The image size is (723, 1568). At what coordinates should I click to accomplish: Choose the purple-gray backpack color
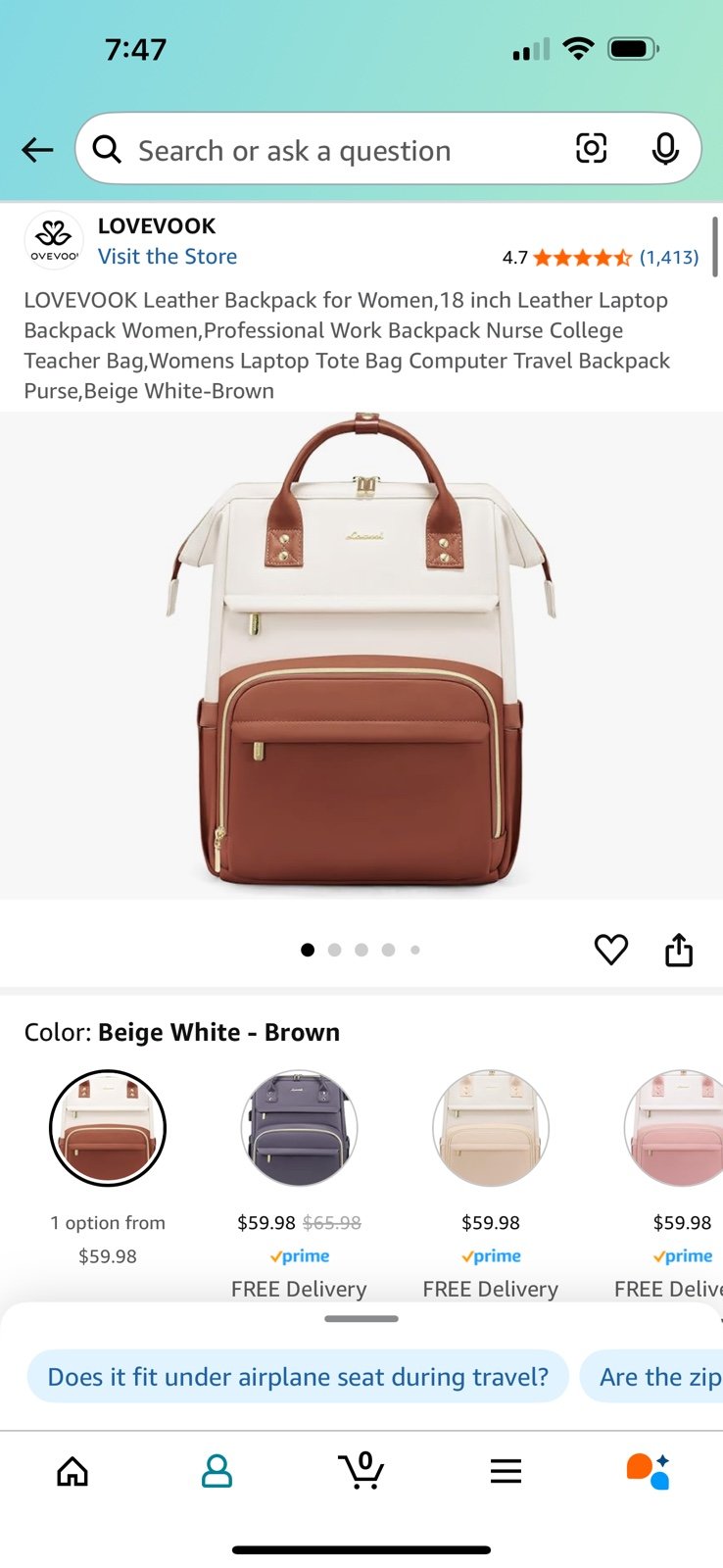click(299, 1128)
